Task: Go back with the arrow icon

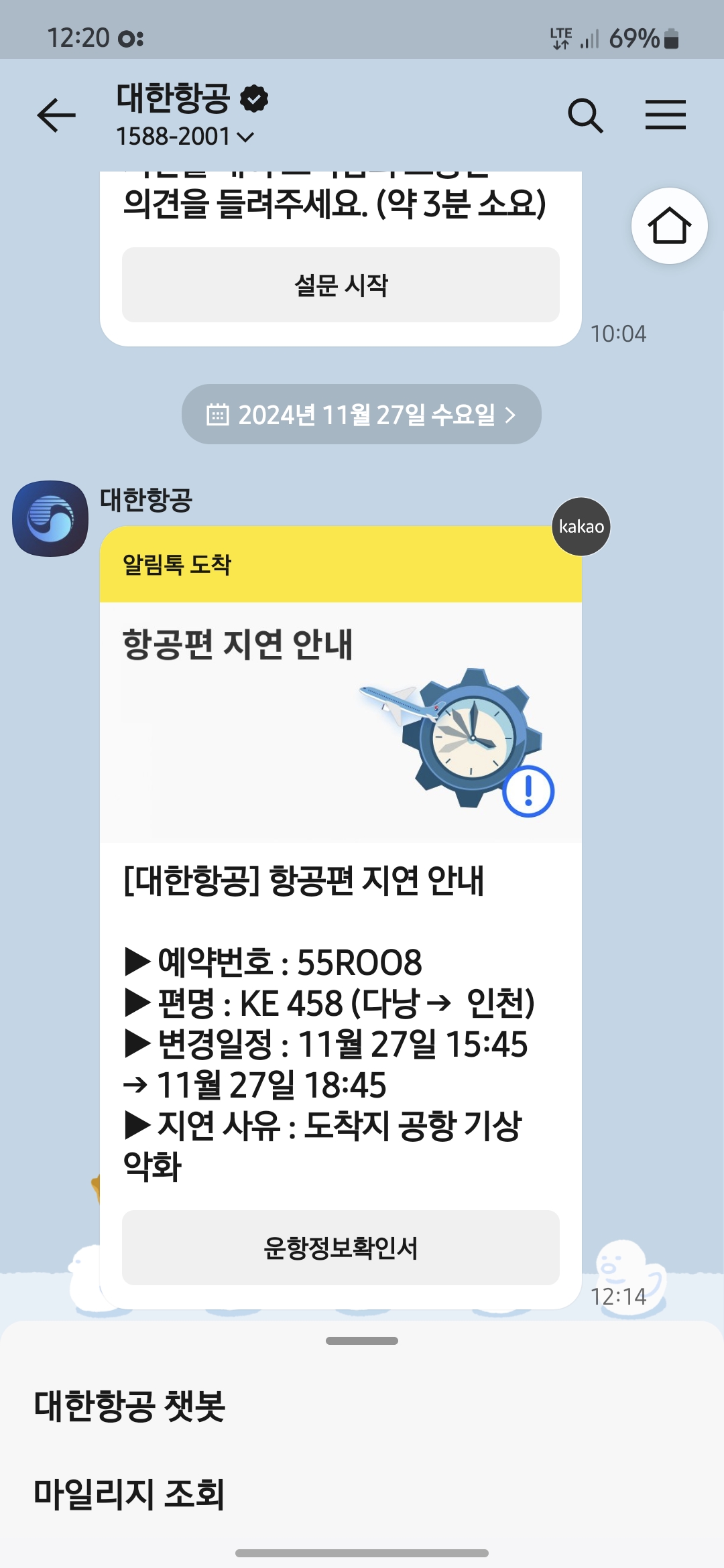Action: pyautogui.click(x=56, y=115)
